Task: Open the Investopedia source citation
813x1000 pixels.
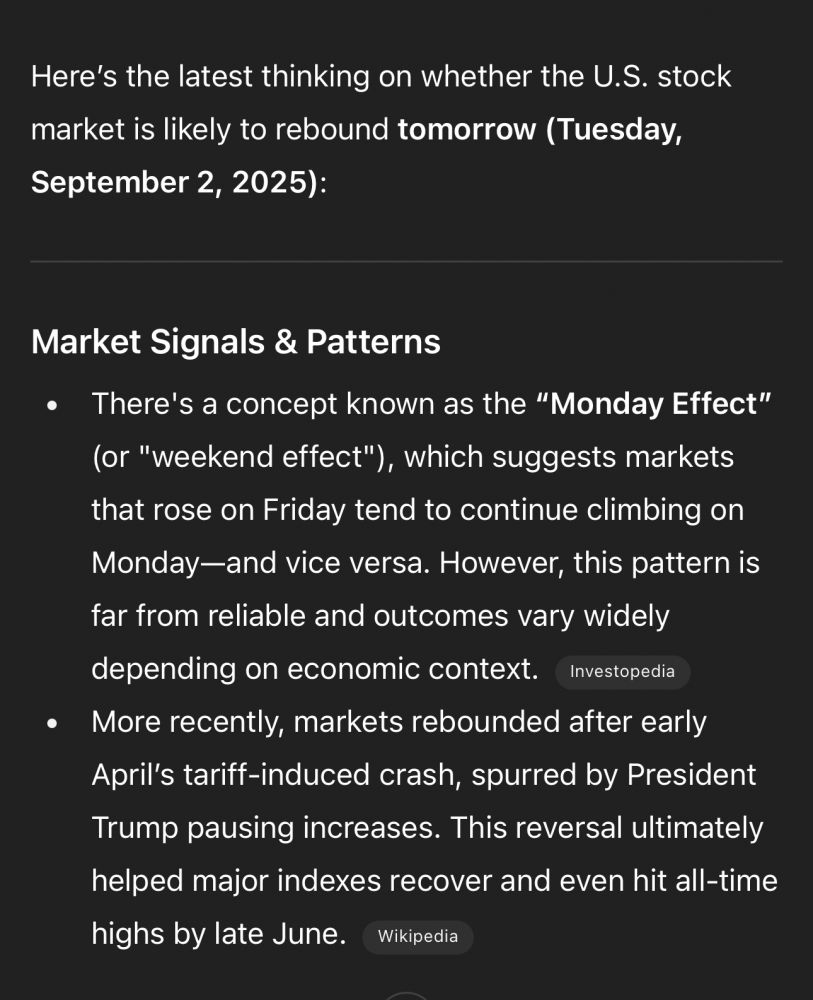Action: 622,671
